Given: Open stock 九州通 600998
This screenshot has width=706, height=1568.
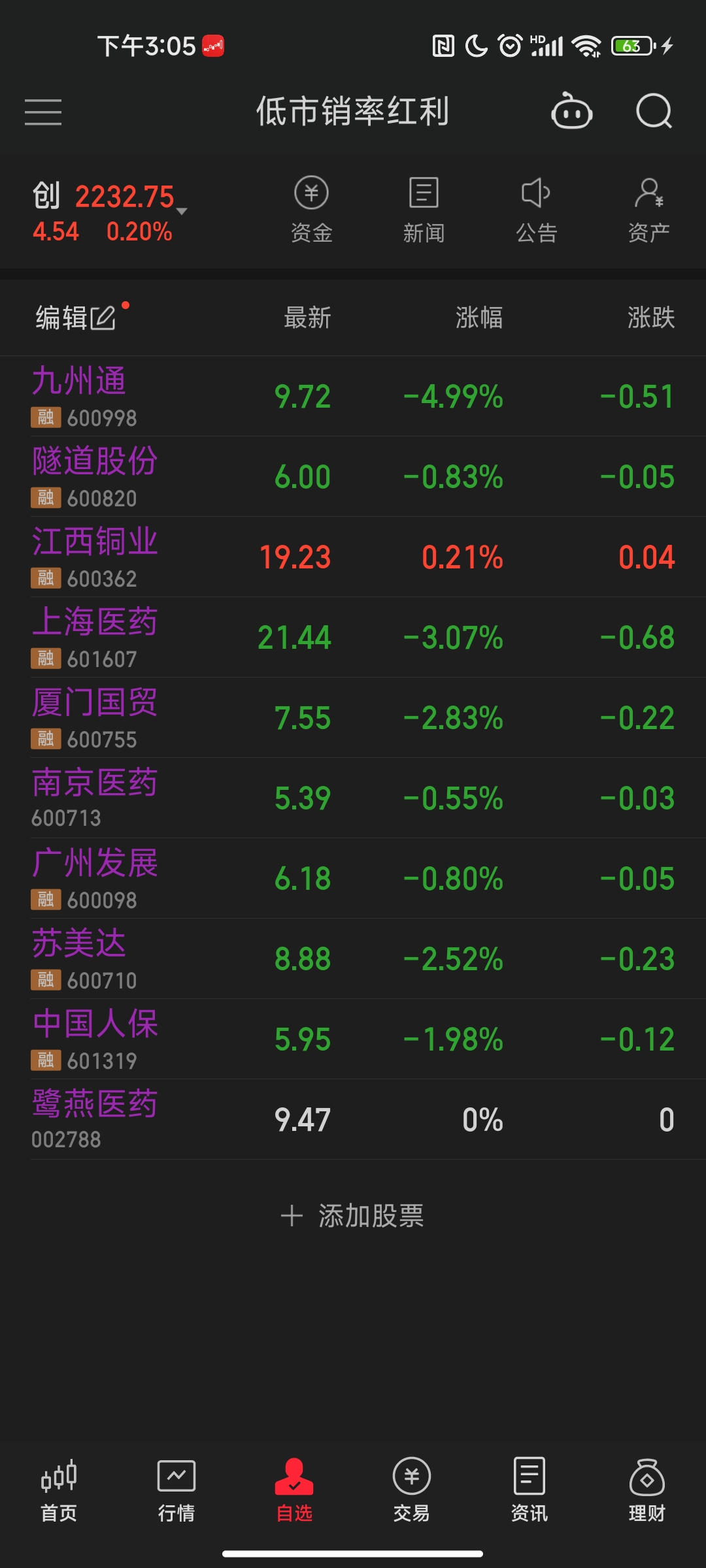Looking at the screenshot, I should tap(353, 397).
